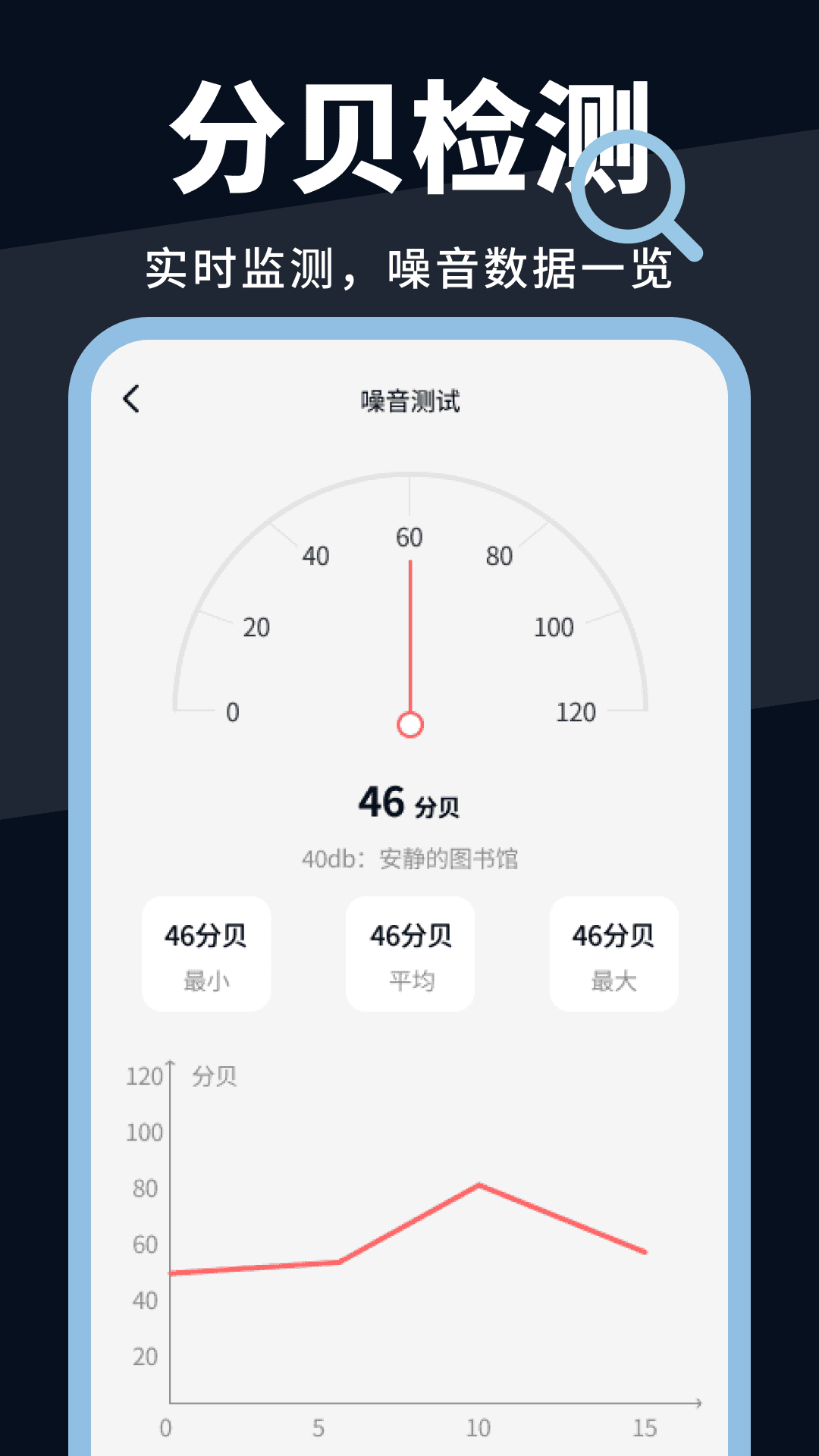Click the red gauge needle indicator

tap(409, 637)
